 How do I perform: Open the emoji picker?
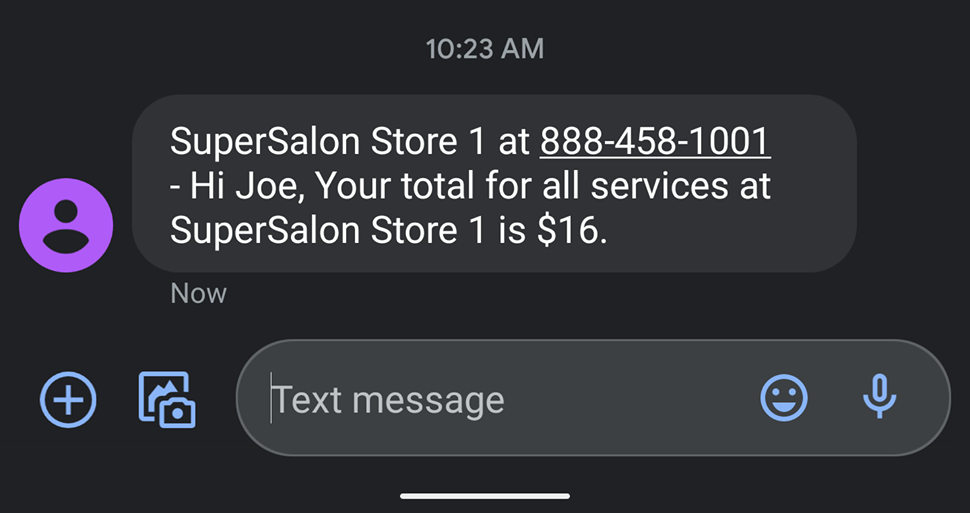click(783, 399)
